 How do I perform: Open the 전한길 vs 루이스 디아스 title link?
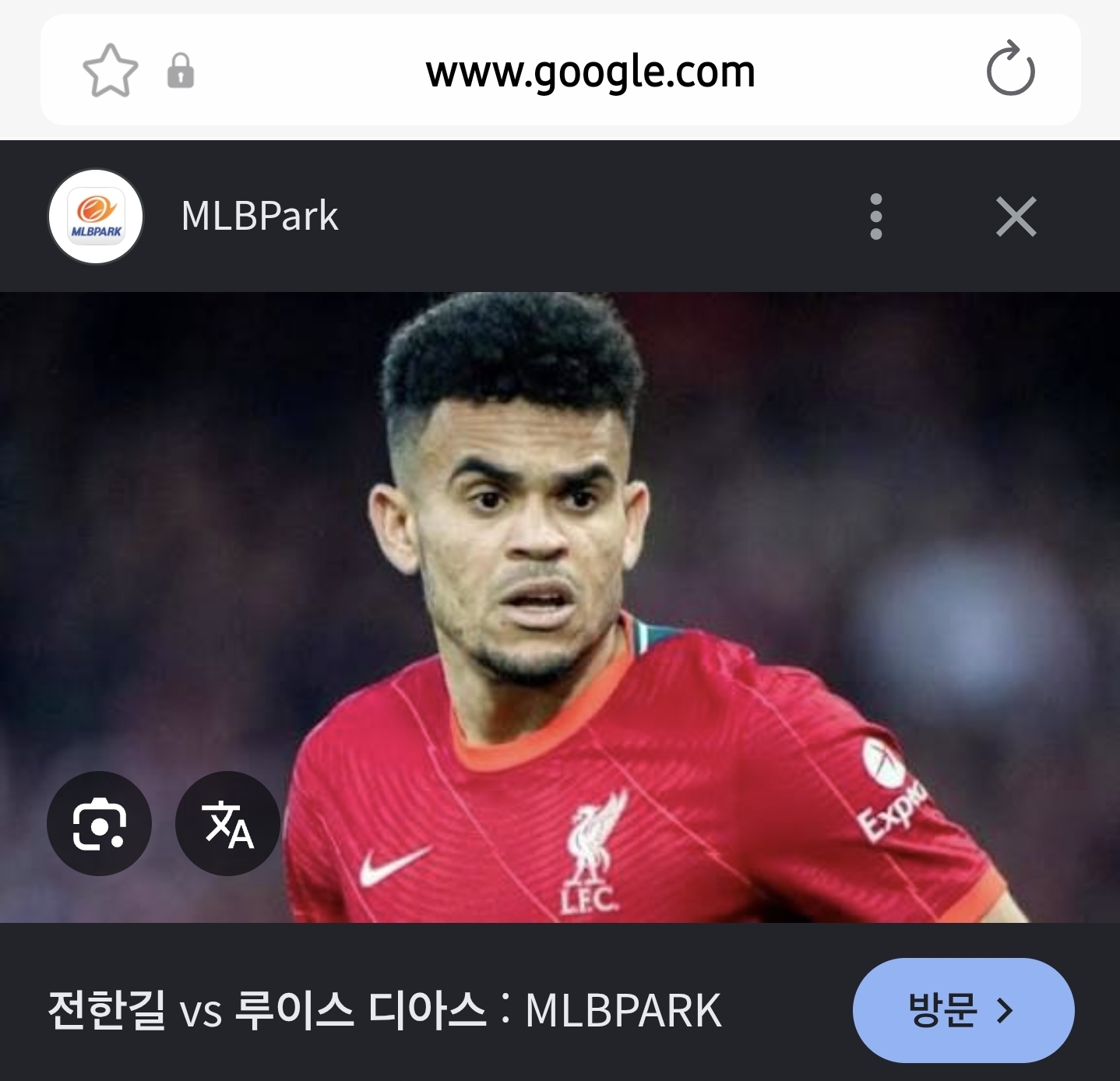(384, 1010)
